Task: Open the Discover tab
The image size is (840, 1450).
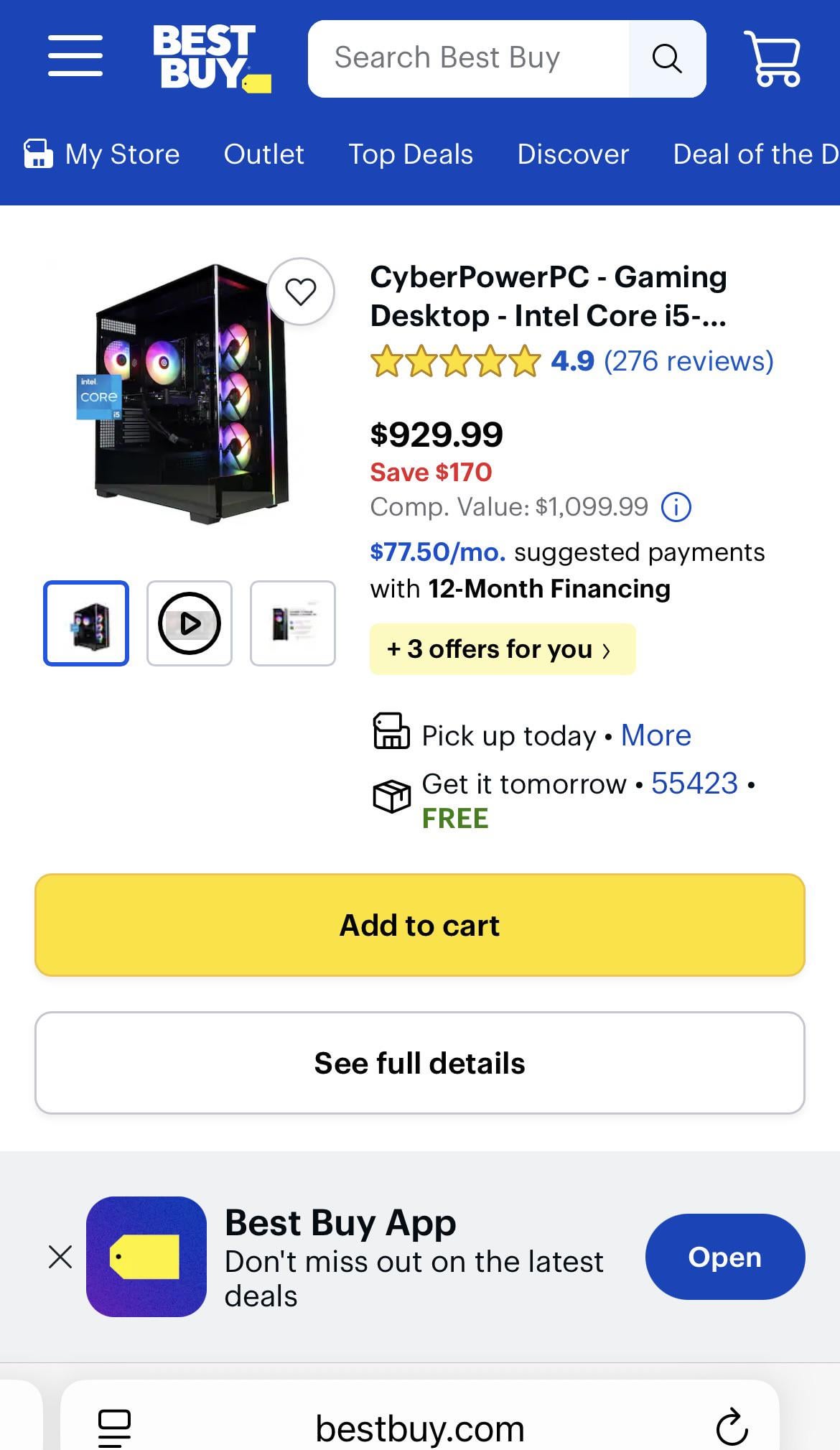Action: coord(573,154)
